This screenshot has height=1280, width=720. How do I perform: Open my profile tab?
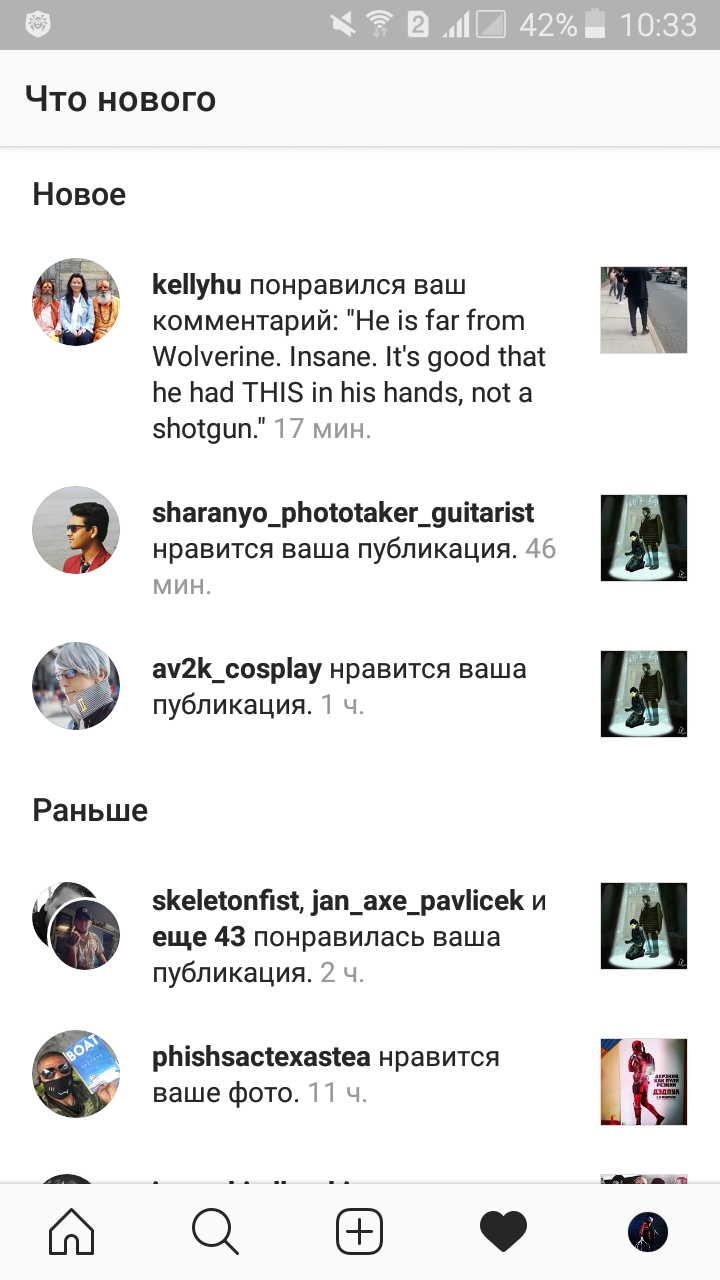[x=647, y=1232]
